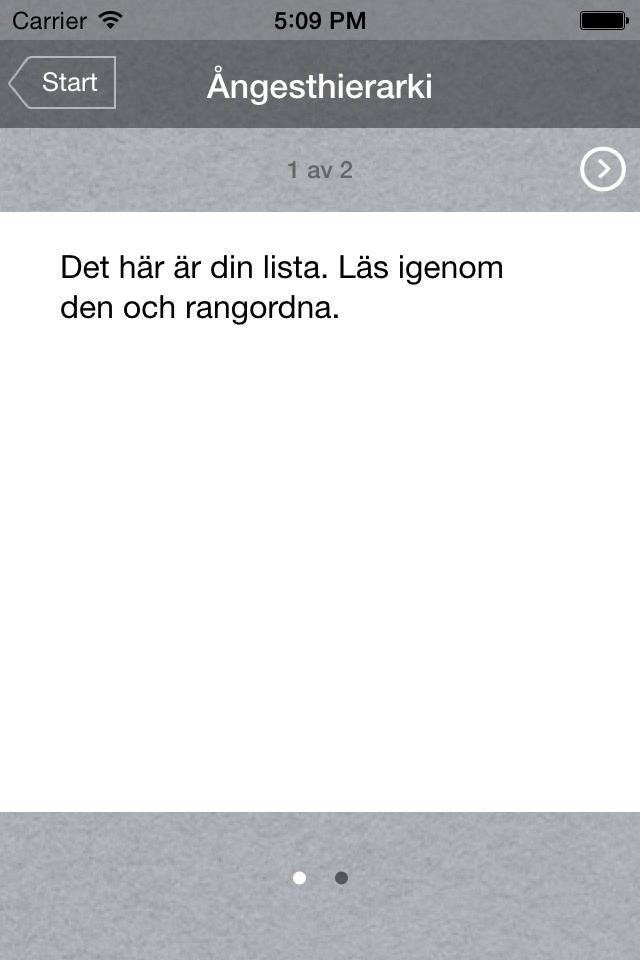Advance to the next step with the arrow
The width and height of the screenshot is (640, 960).
click(602, 170)
